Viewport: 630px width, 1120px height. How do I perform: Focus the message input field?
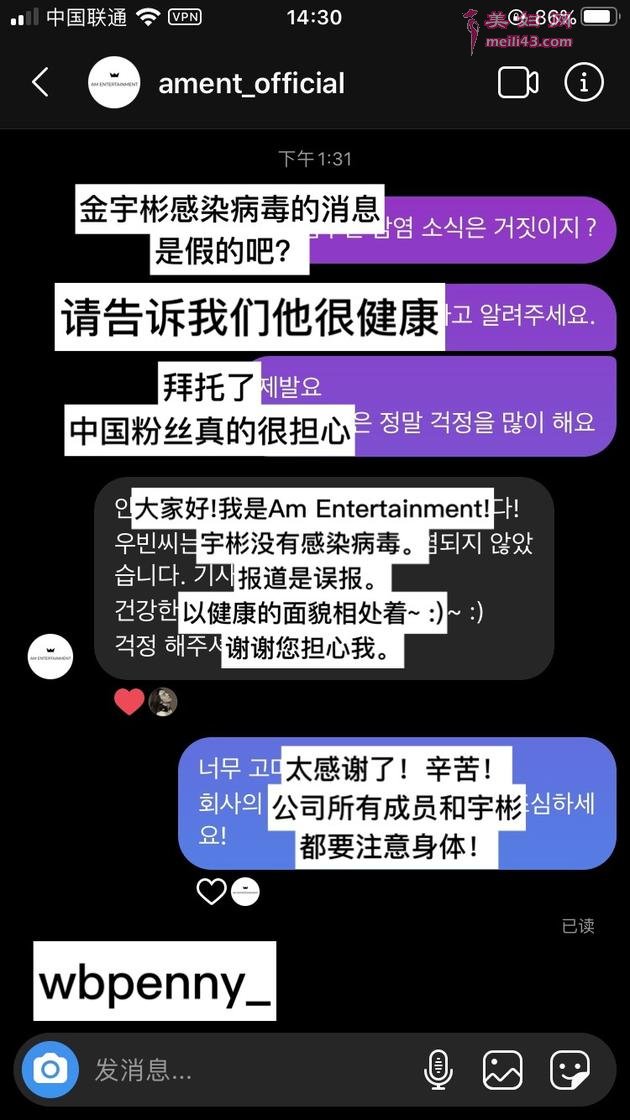click(240, 1070)
